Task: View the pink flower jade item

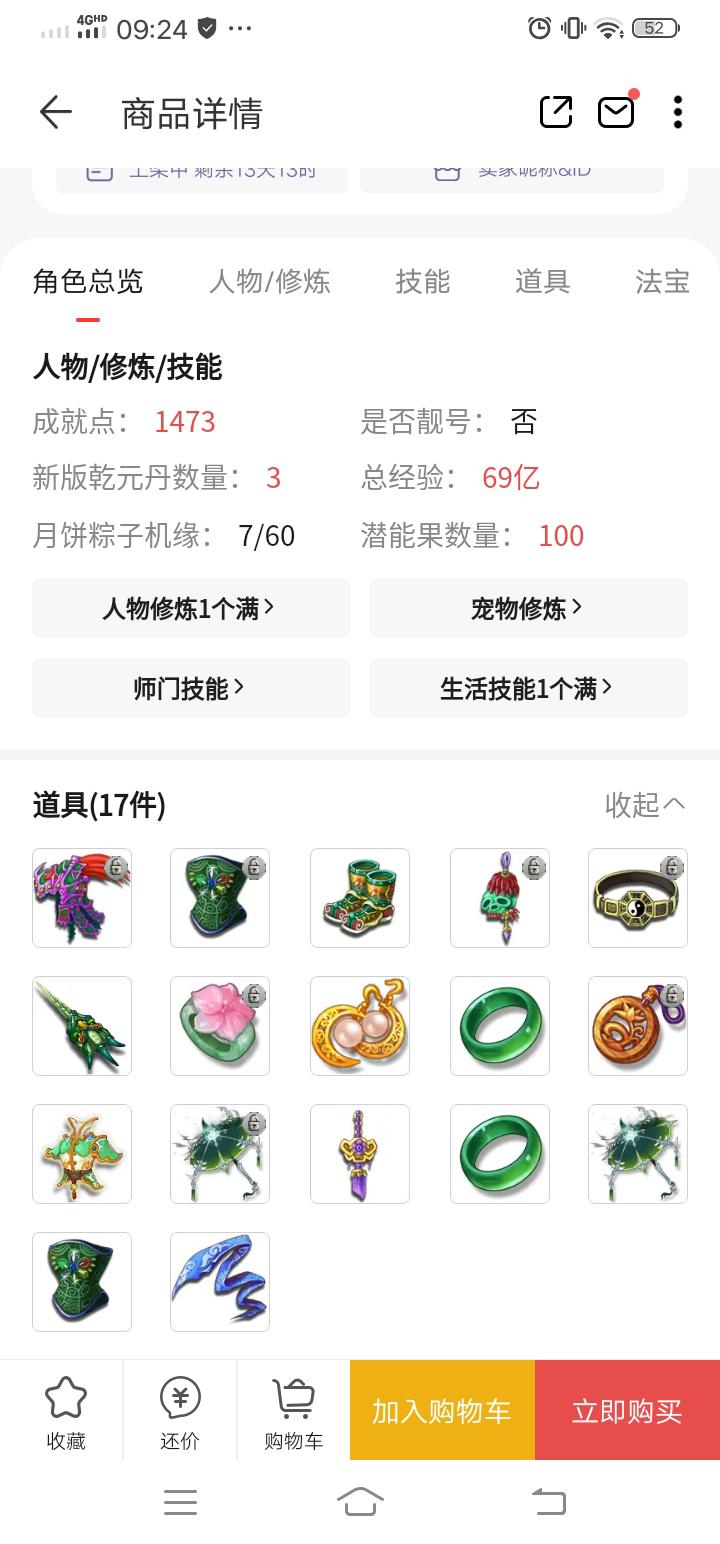Action: (x=220, y=1026)
